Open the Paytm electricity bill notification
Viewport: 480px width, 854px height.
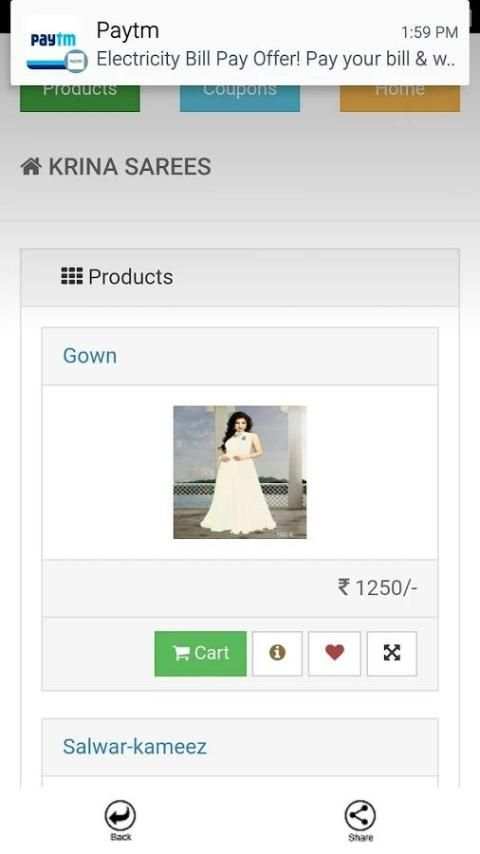[x=240, y=42]
